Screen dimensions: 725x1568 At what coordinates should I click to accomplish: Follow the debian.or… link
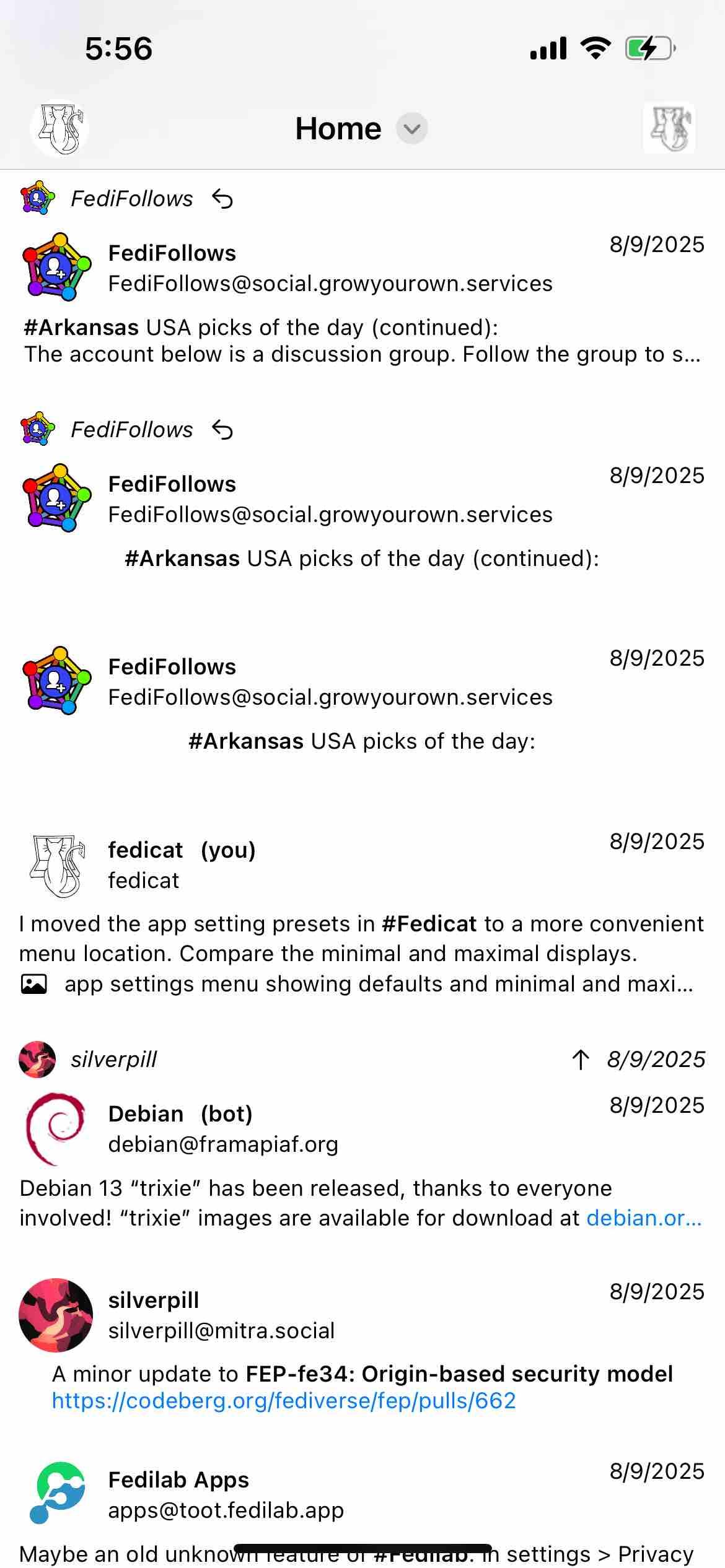click(x=643, y=1218)
